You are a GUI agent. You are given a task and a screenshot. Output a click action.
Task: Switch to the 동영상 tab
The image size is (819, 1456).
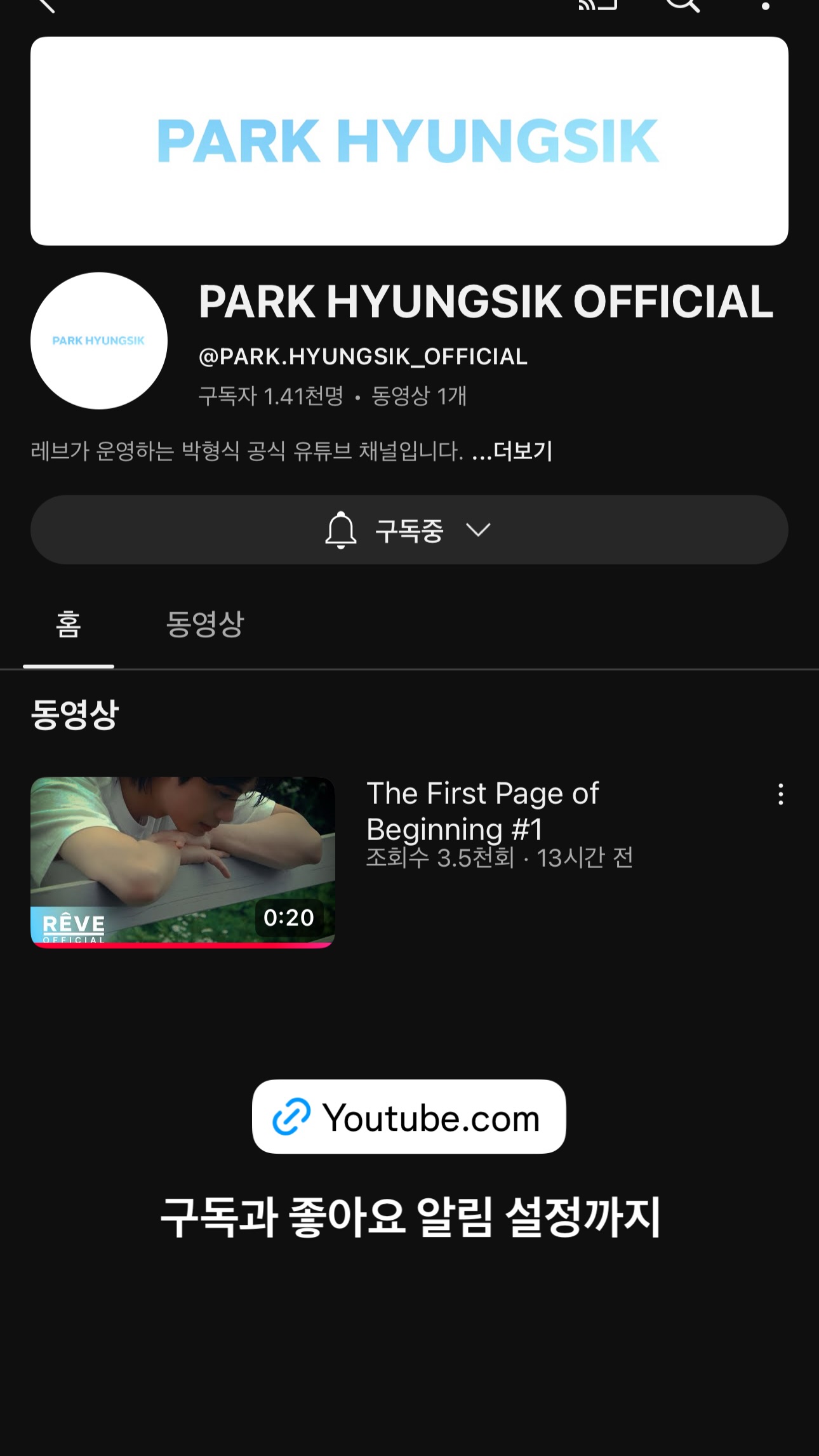[204, 624]
